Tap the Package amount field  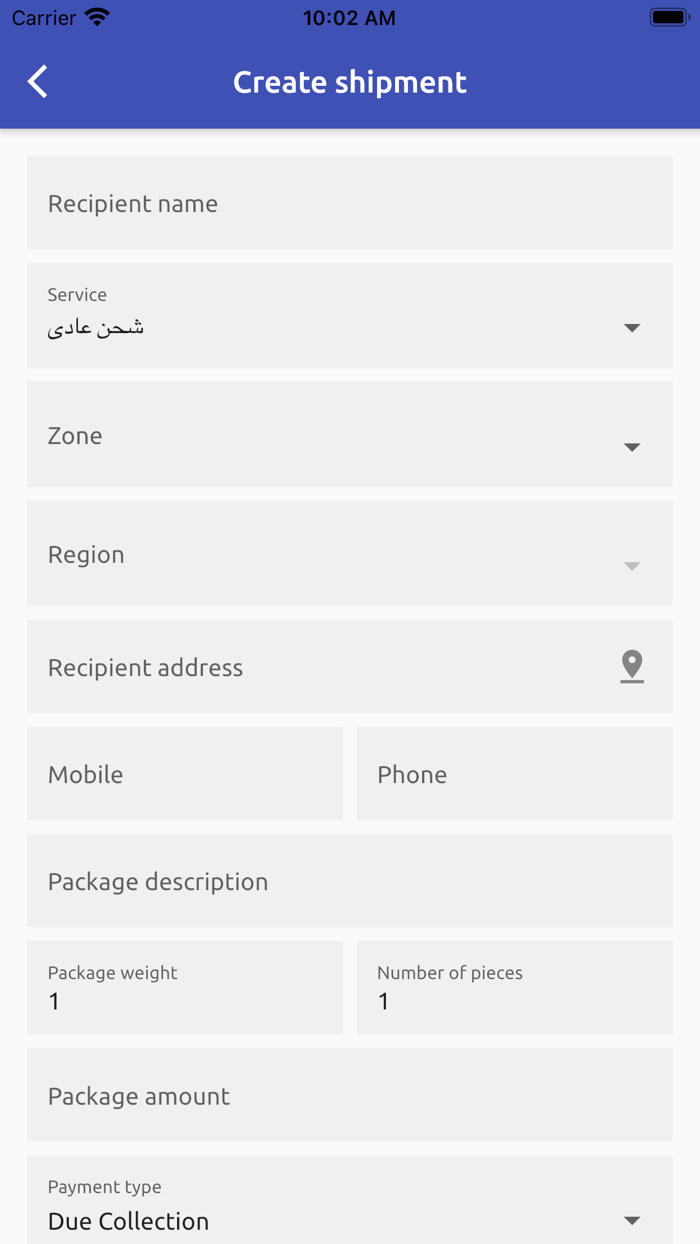click(350, 1094)
